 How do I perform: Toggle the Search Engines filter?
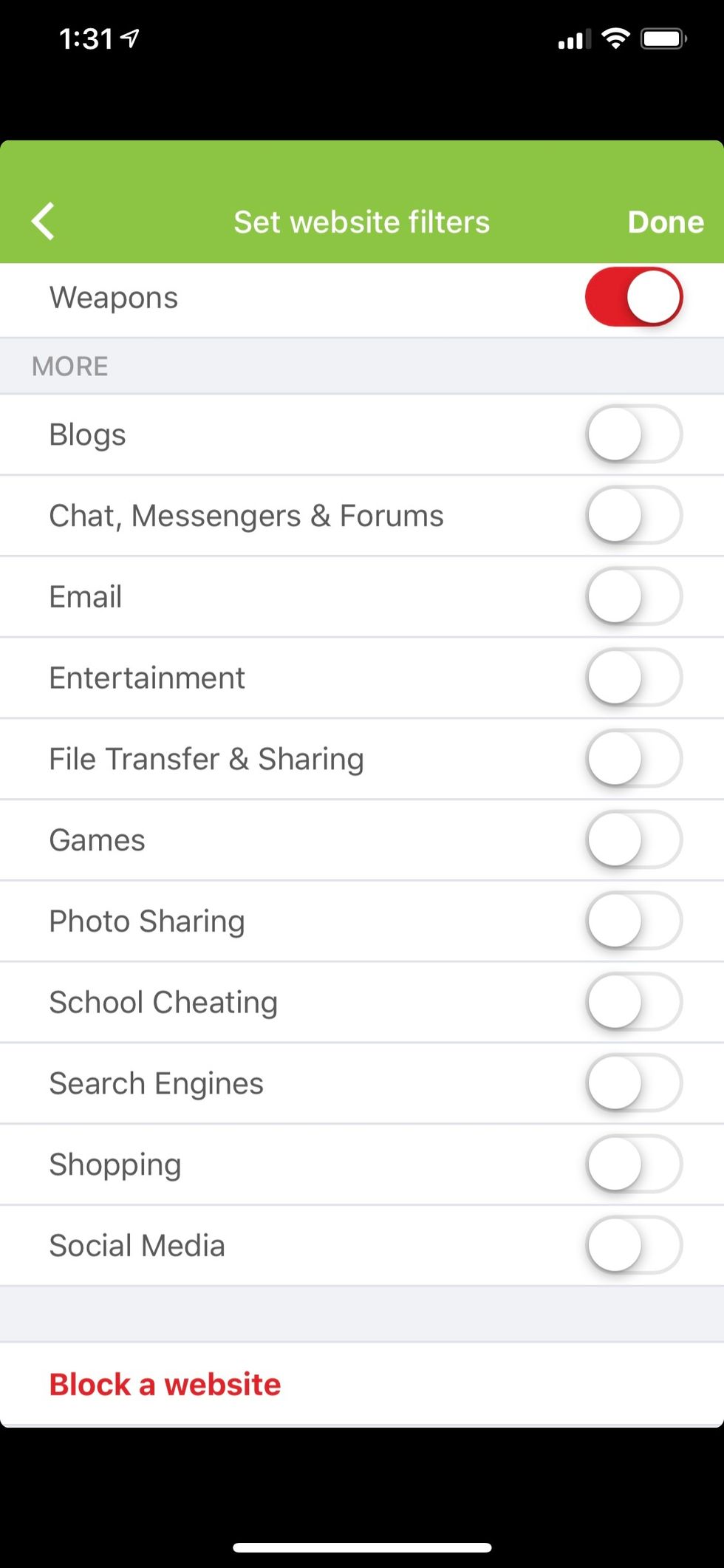[633, 1083]
